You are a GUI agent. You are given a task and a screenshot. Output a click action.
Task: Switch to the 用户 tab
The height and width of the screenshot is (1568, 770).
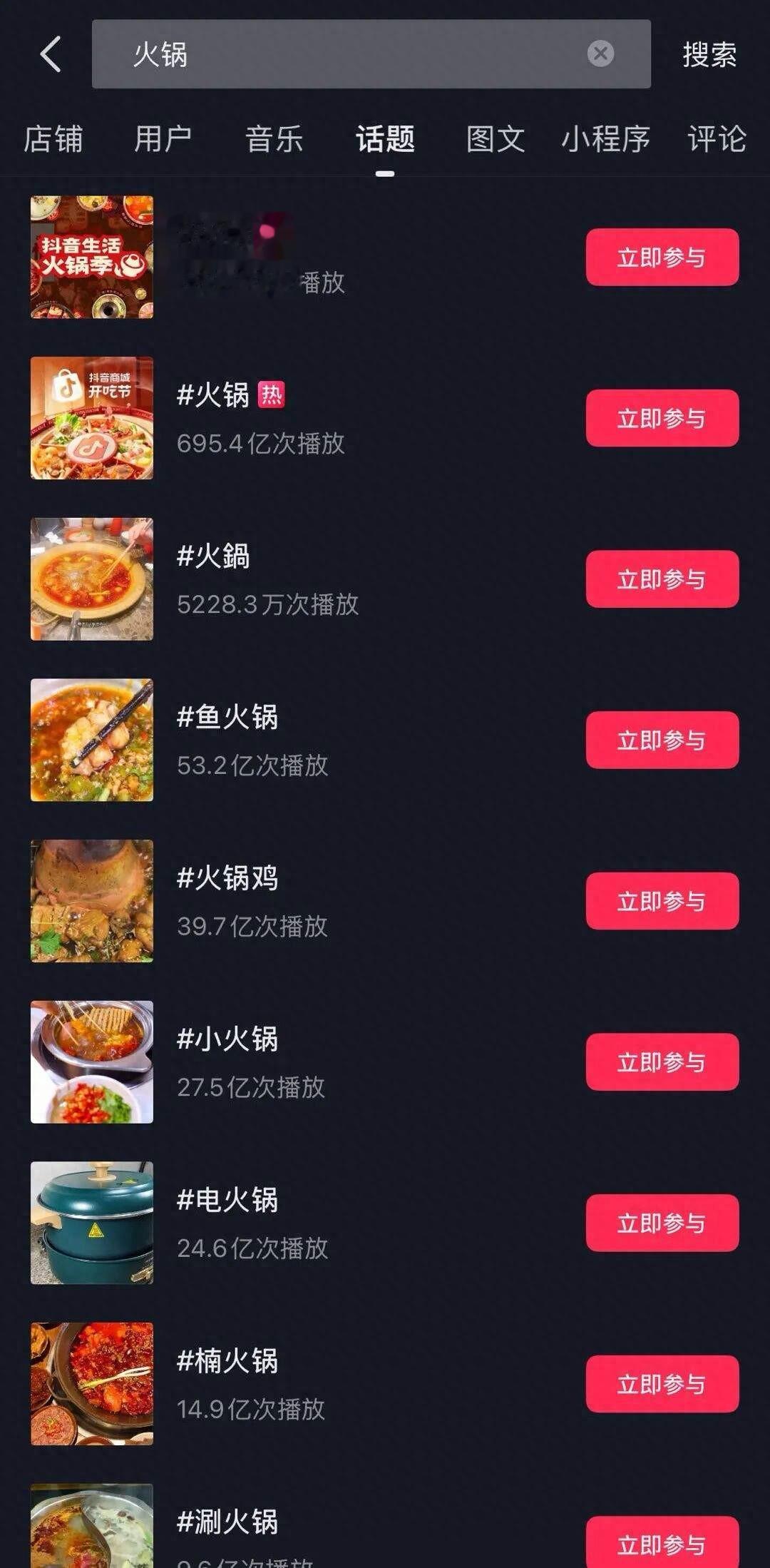click(x=163, y=138)
